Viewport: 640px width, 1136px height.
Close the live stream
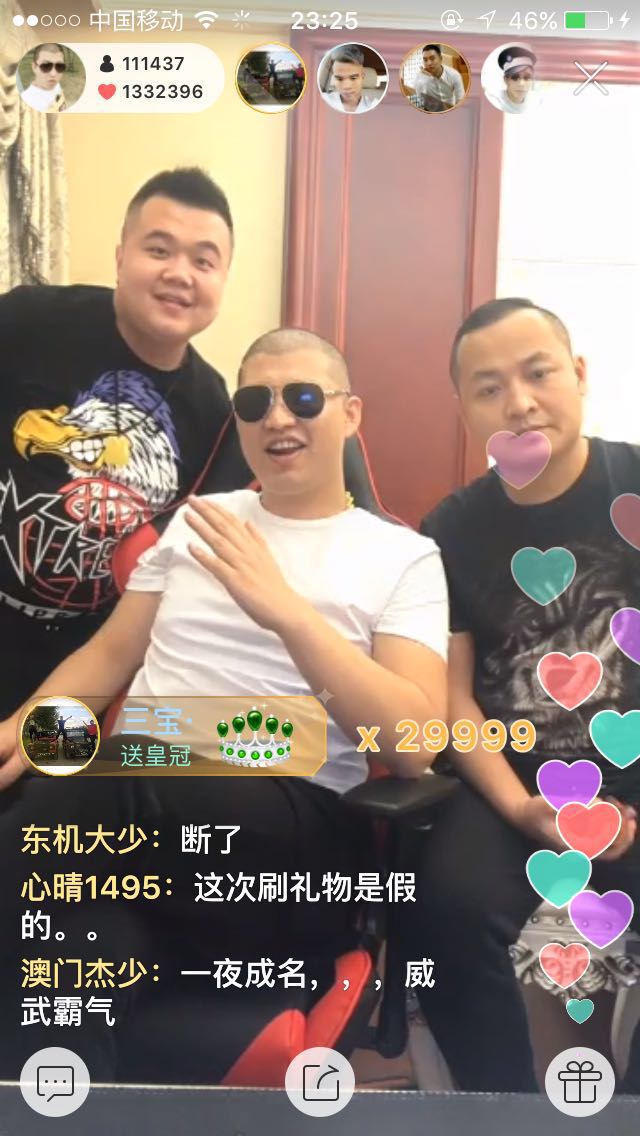click(590, 78)
